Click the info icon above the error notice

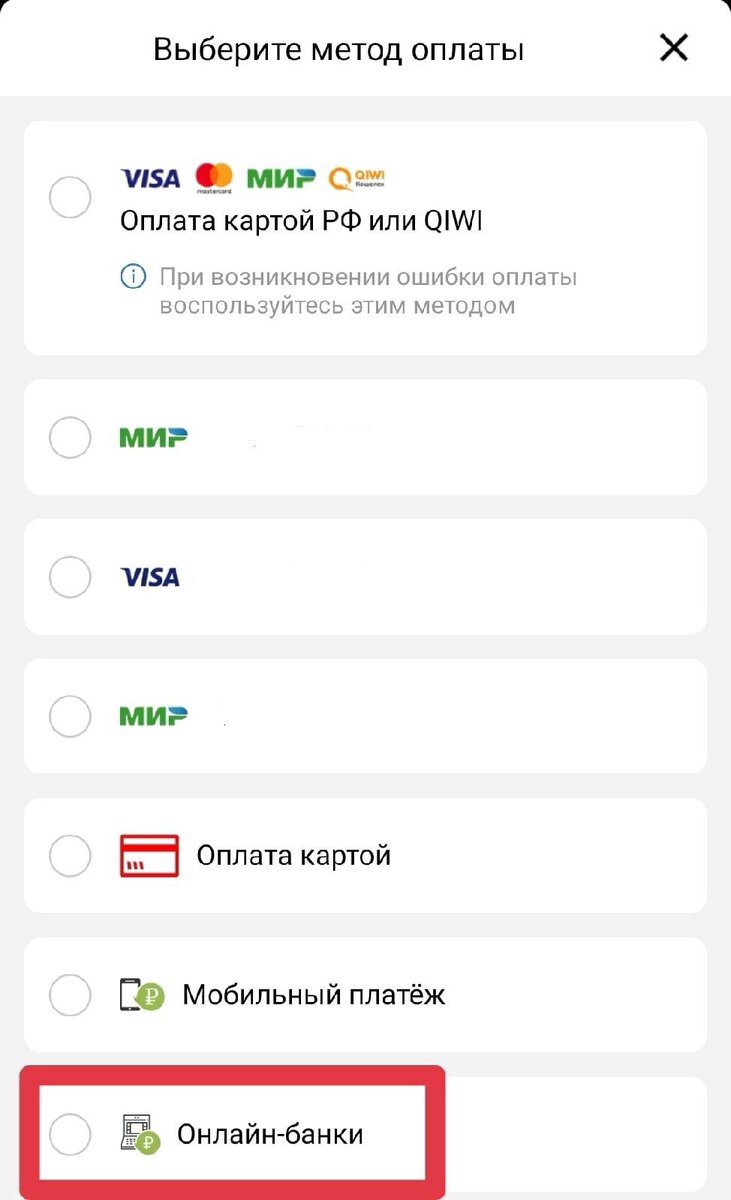pos(131,276)
